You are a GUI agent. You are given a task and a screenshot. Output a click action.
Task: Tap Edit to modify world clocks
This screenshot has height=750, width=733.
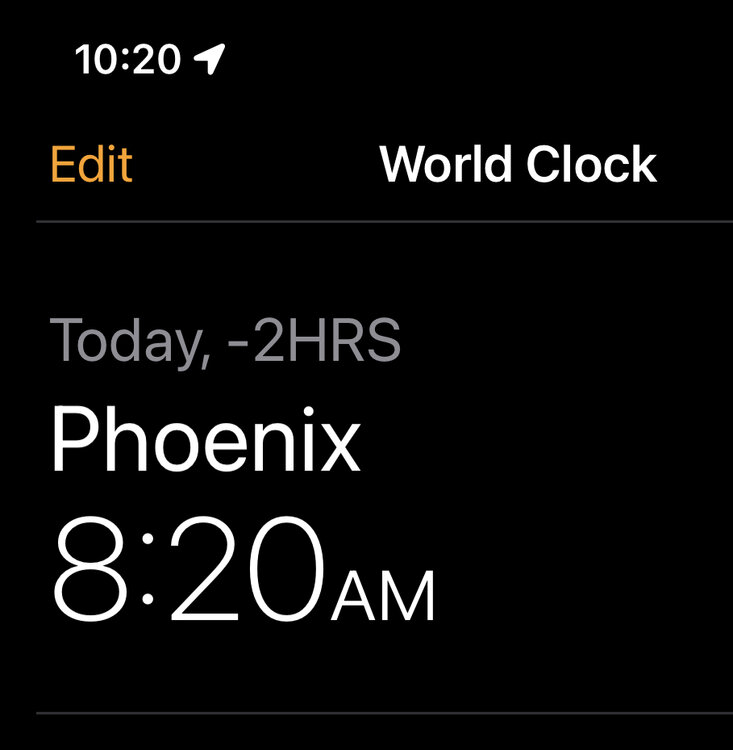click(91, 165)
